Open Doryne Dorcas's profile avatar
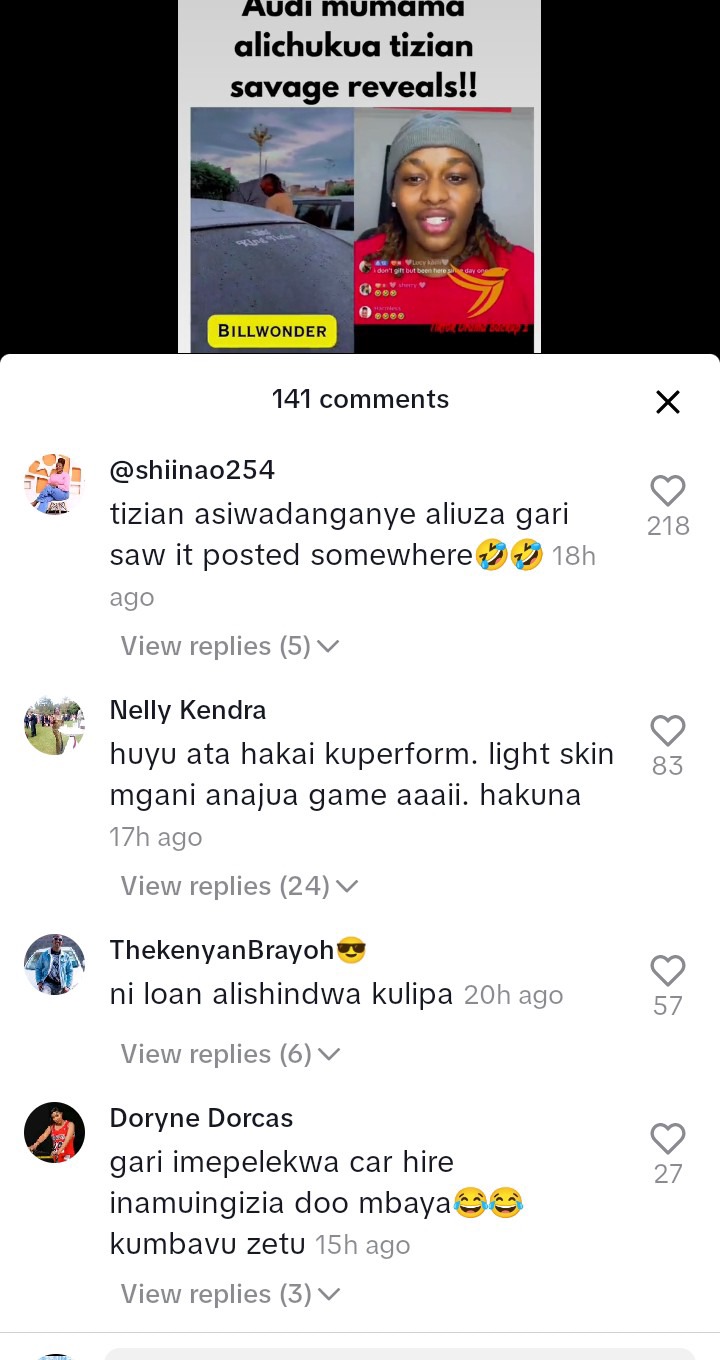This screenshot has width=720, height=1360. pos(54,1132)
